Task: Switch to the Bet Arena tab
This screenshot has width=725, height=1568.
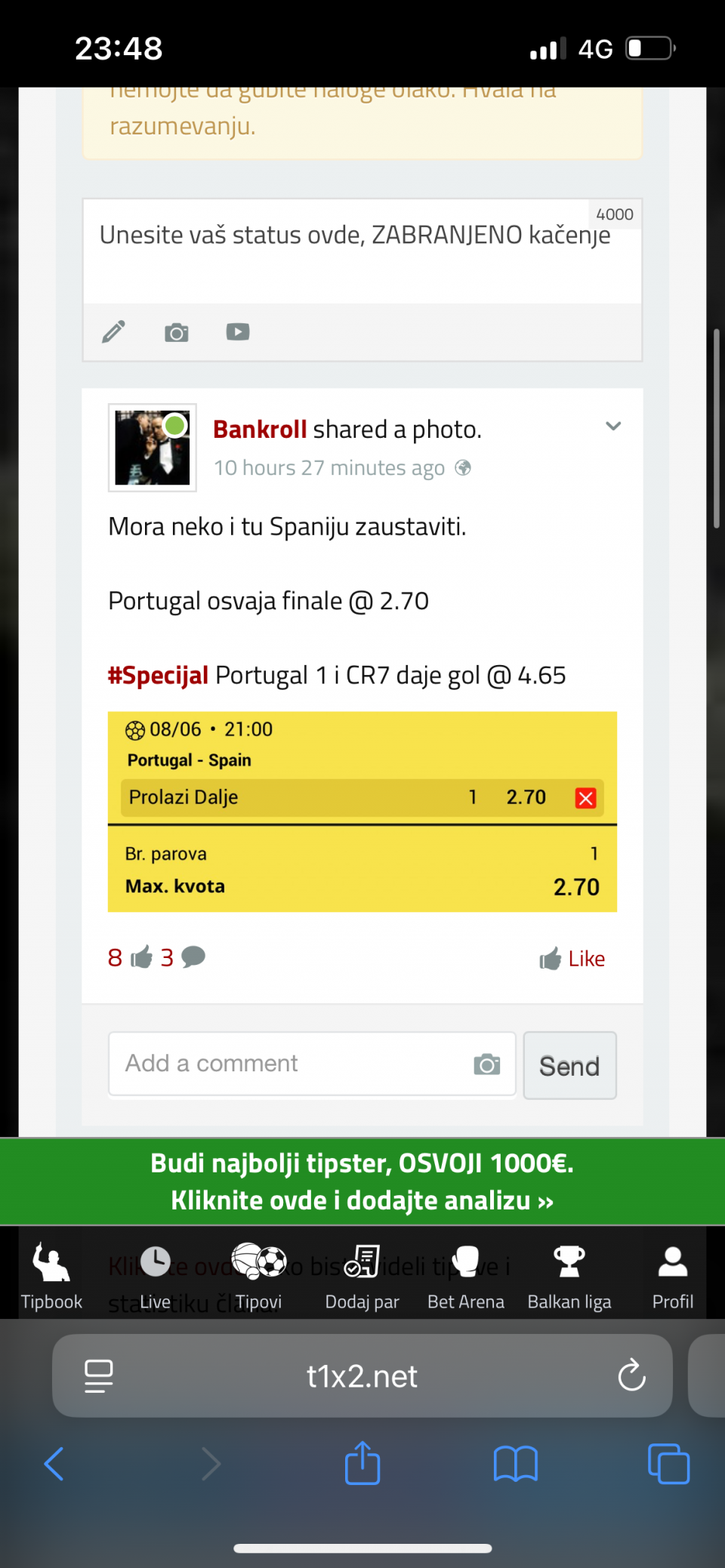Action: point(465,1276)
